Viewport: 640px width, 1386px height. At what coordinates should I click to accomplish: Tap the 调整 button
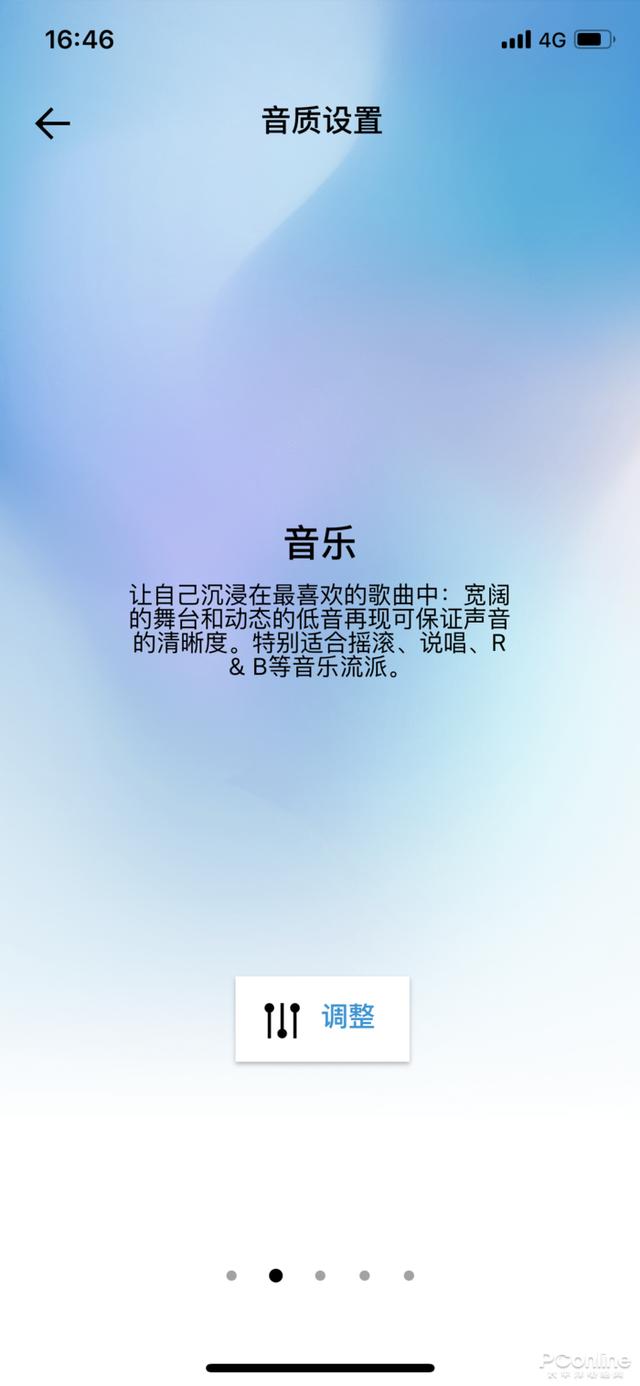tap(322, 1018)
